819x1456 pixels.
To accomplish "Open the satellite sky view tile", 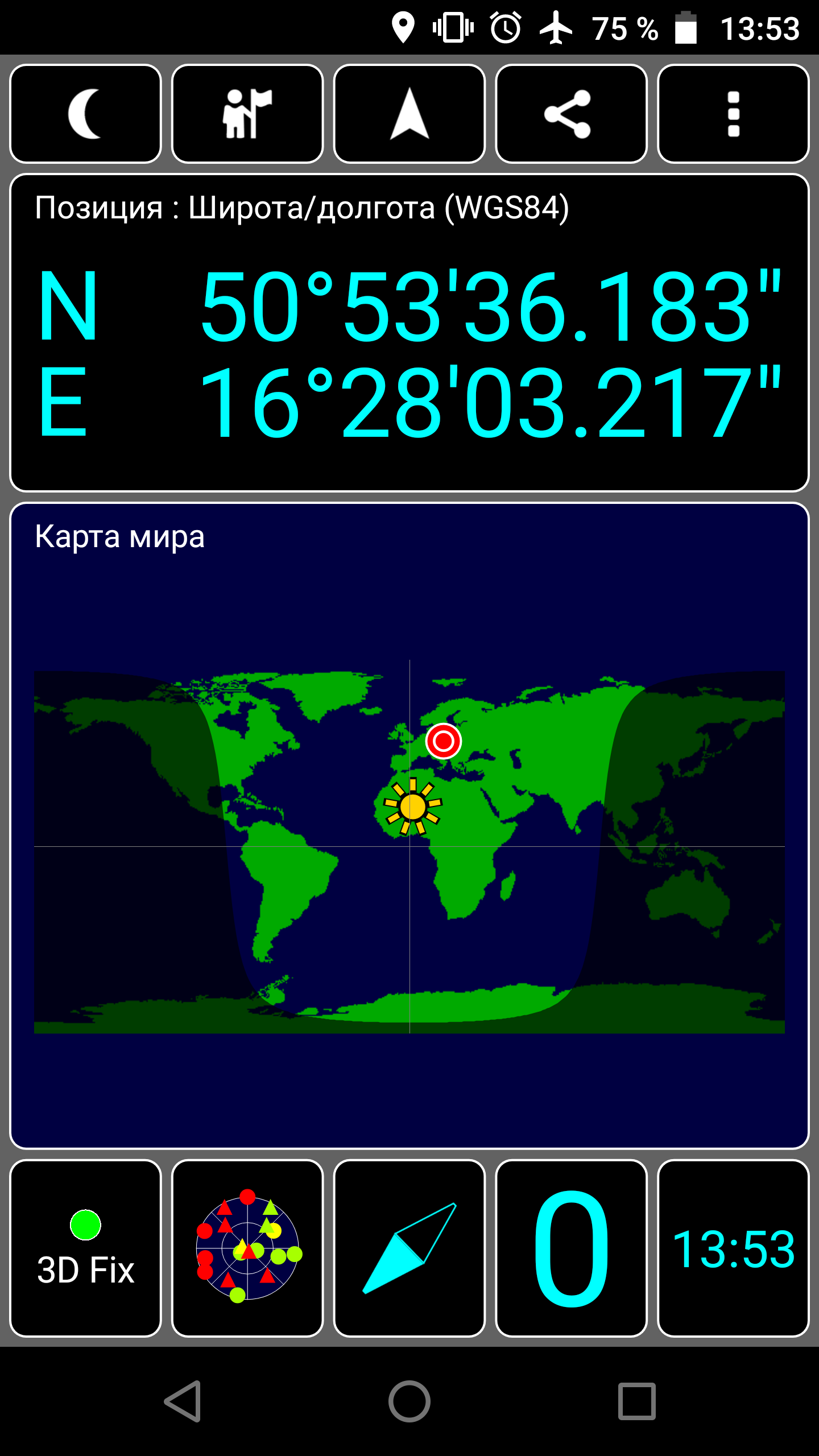I will [x=247, y=1248].
